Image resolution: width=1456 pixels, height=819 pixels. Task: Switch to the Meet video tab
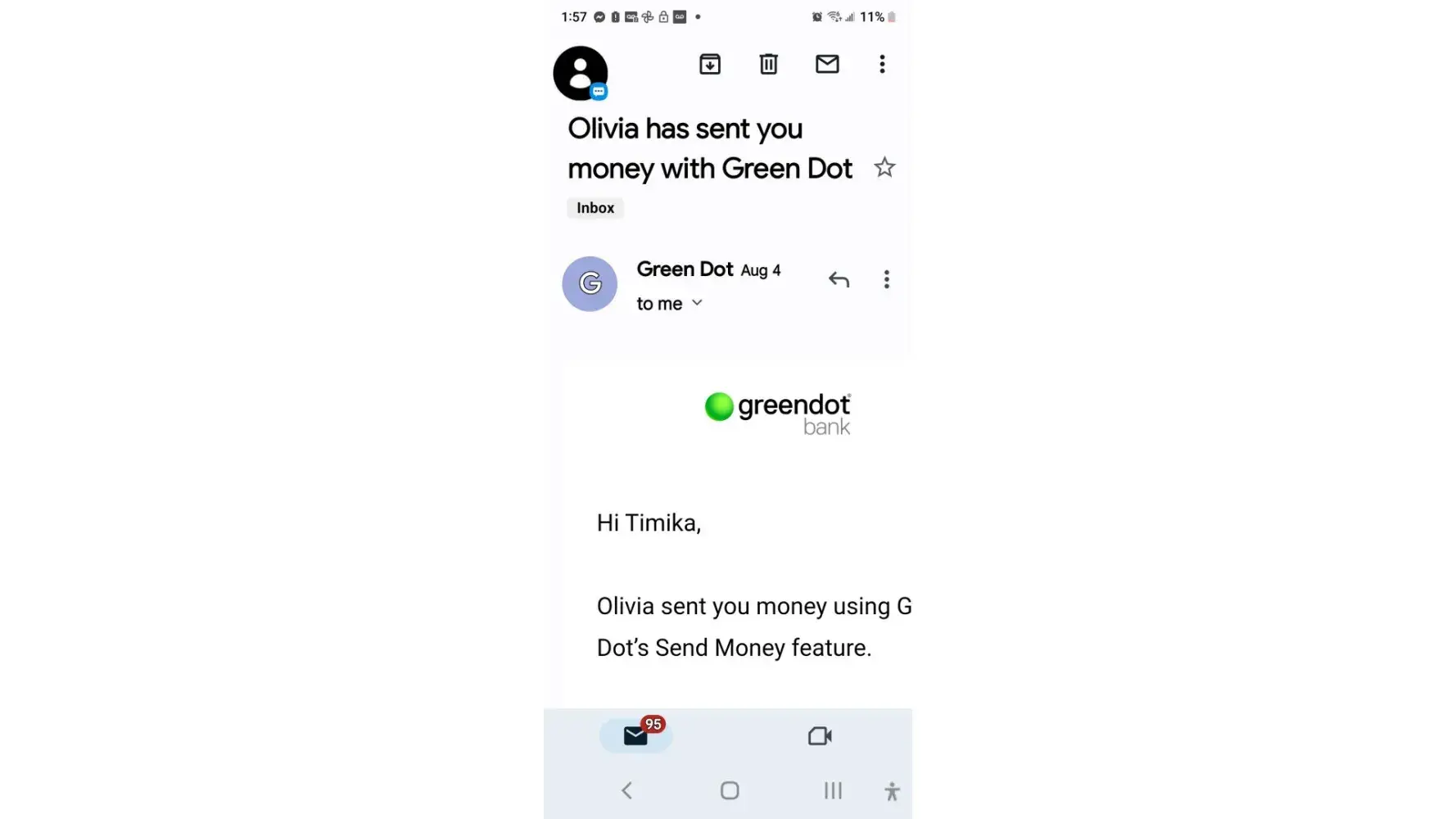point(820,735)
